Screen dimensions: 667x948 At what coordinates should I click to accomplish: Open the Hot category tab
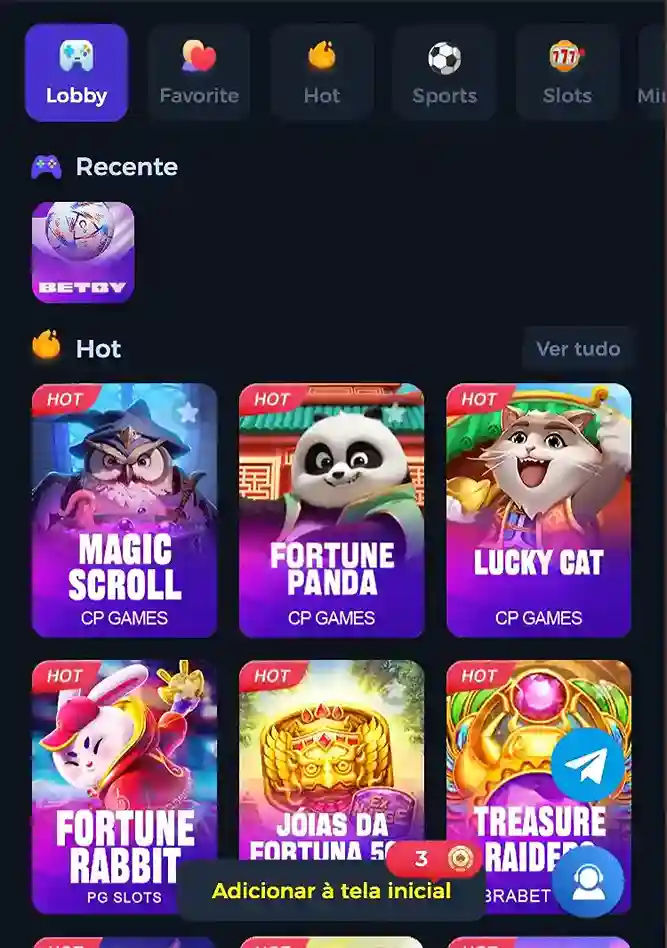point(321,73)
